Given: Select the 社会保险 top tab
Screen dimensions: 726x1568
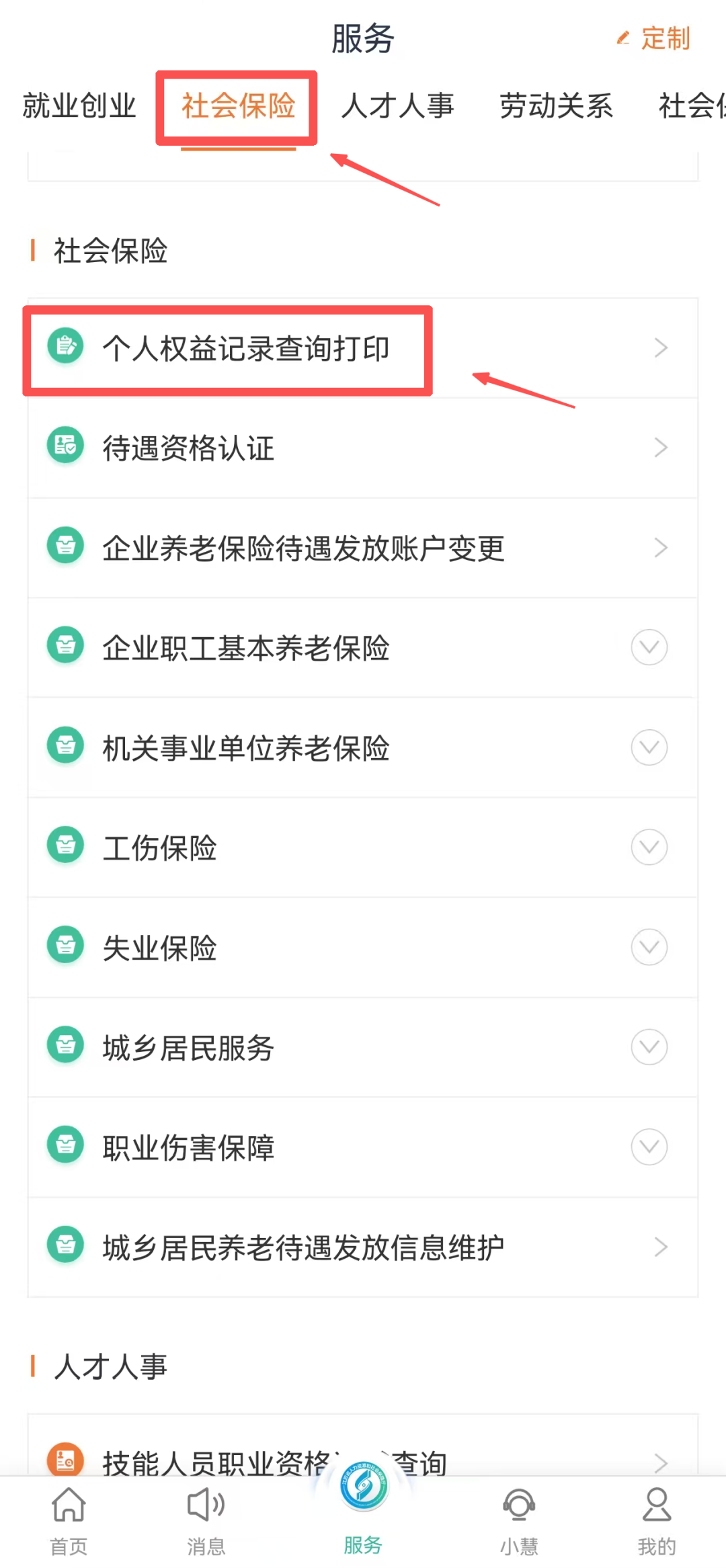Looking at the screenshot, I should [238, 106].
